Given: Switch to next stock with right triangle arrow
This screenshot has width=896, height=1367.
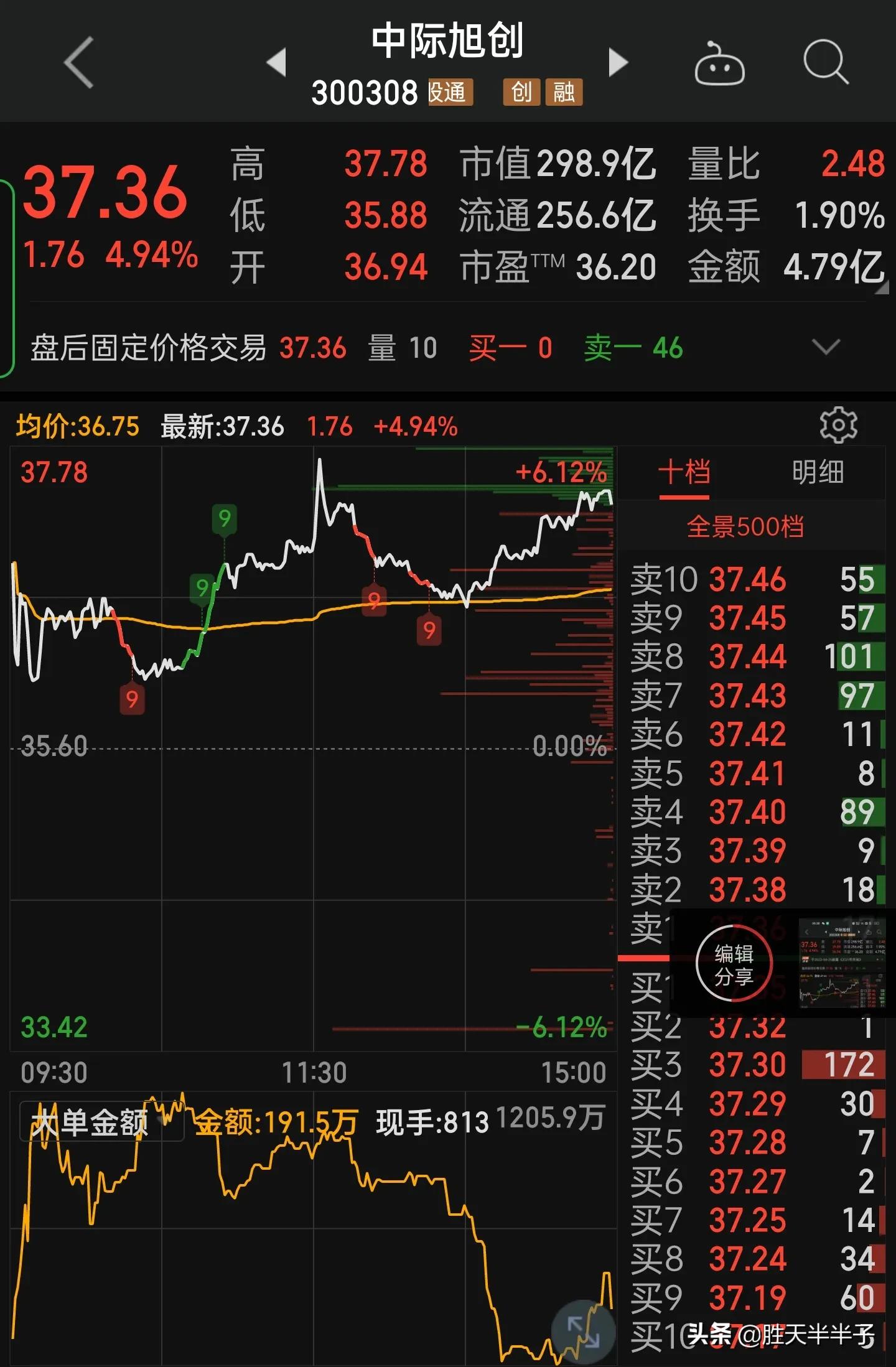Looking at the screenshot, I should [617, 62].
